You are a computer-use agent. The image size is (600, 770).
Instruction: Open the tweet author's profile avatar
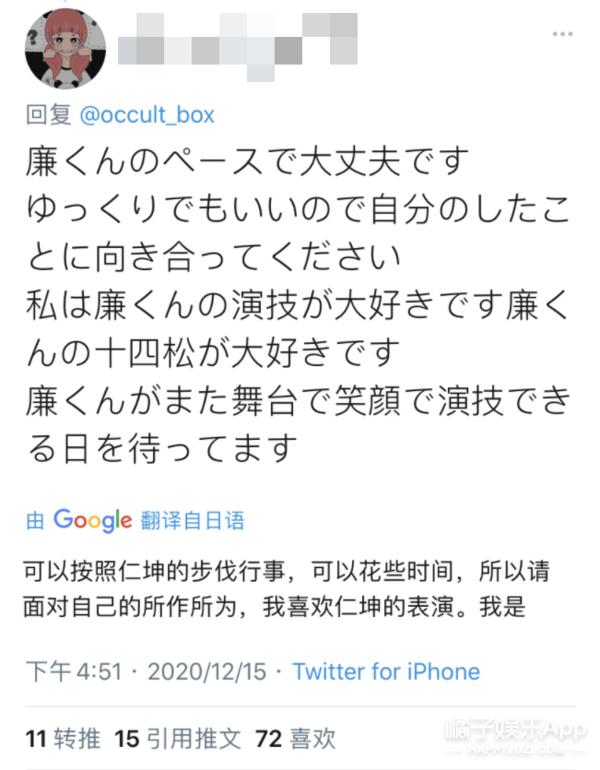click(x=64, y=49)
